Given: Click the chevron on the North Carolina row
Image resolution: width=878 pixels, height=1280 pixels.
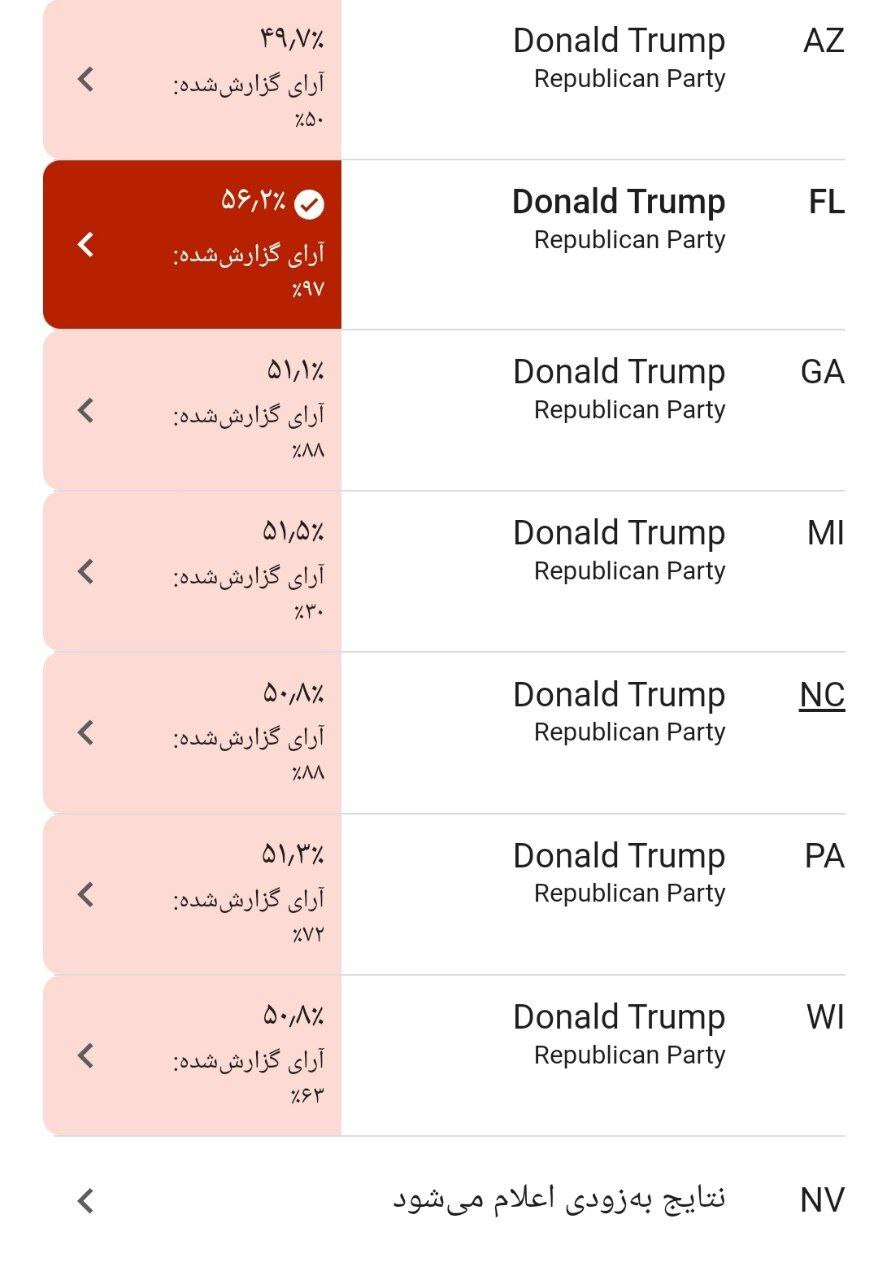Looking at the screenshot, I should click(85, 734).
